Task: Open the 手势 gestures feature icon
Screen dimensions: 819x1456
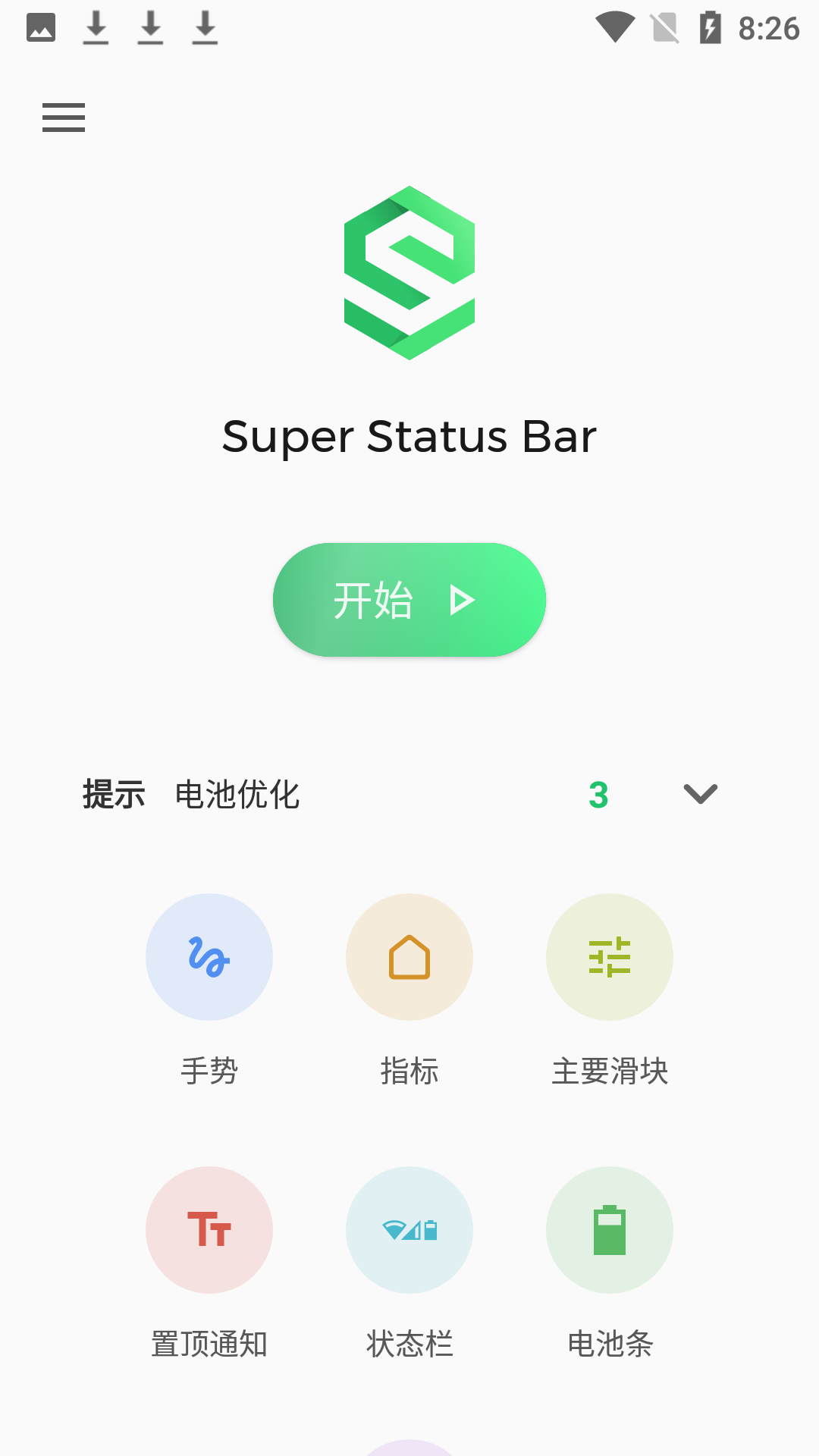Action: coord(209,957)
